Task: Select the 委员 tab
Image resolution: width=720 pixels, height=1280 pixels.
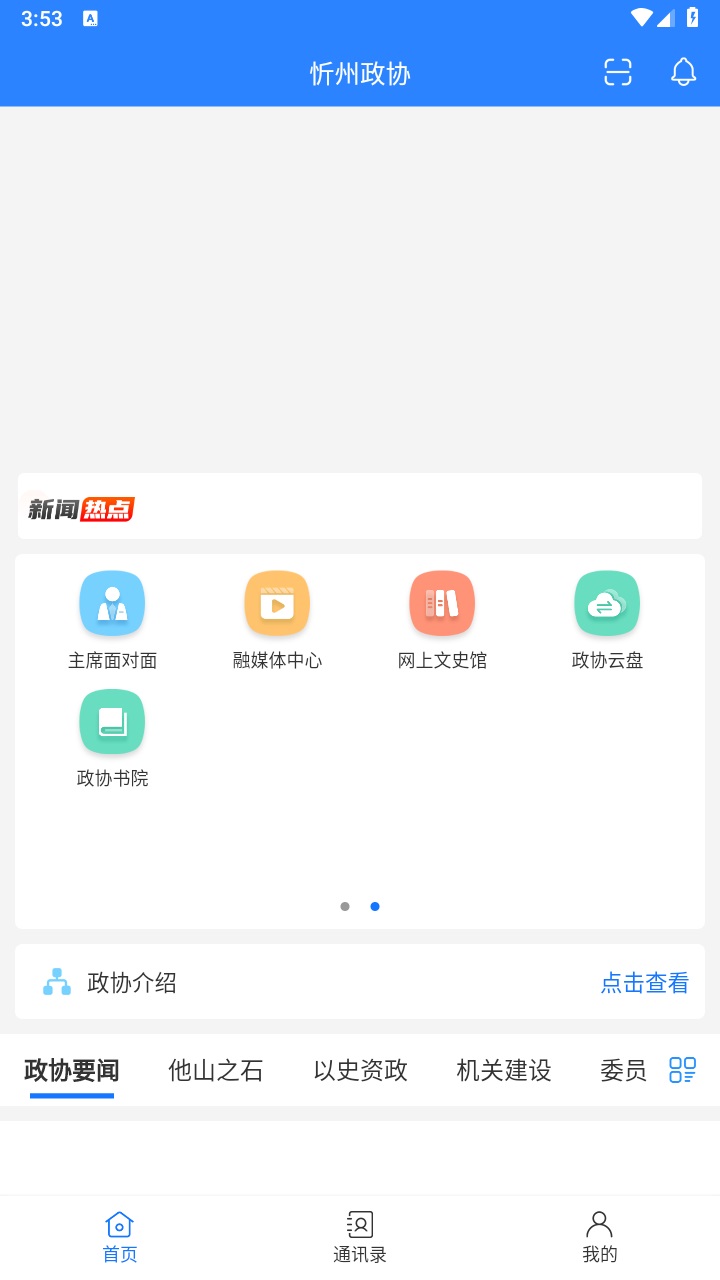Action: coord(623,1070)
